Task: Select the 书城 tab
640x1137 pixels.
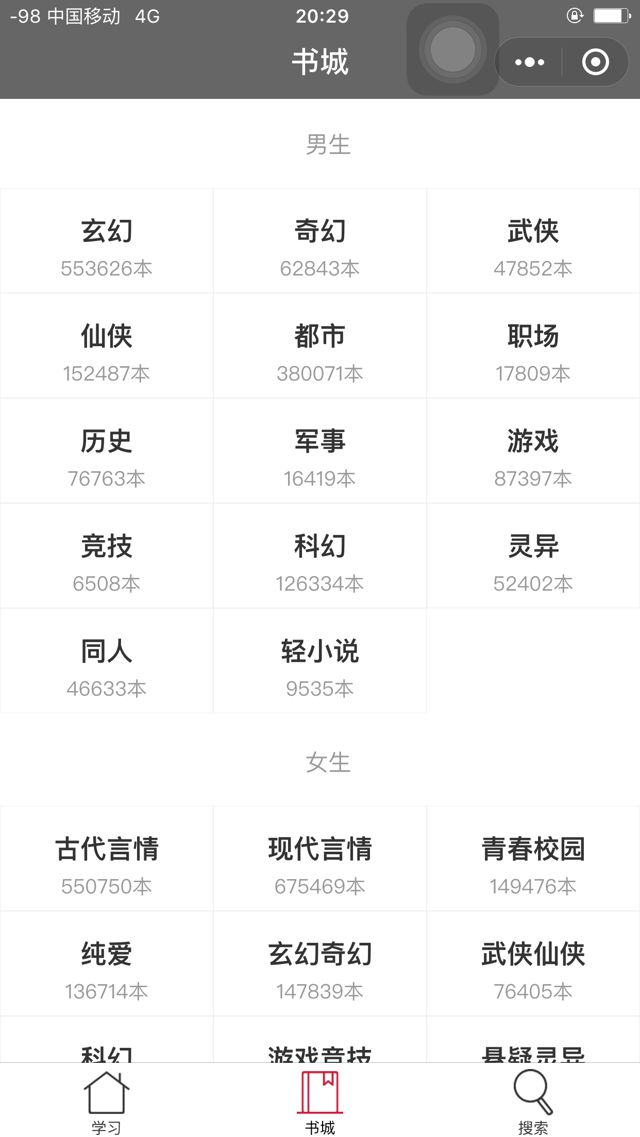Action: (320, 1101)
